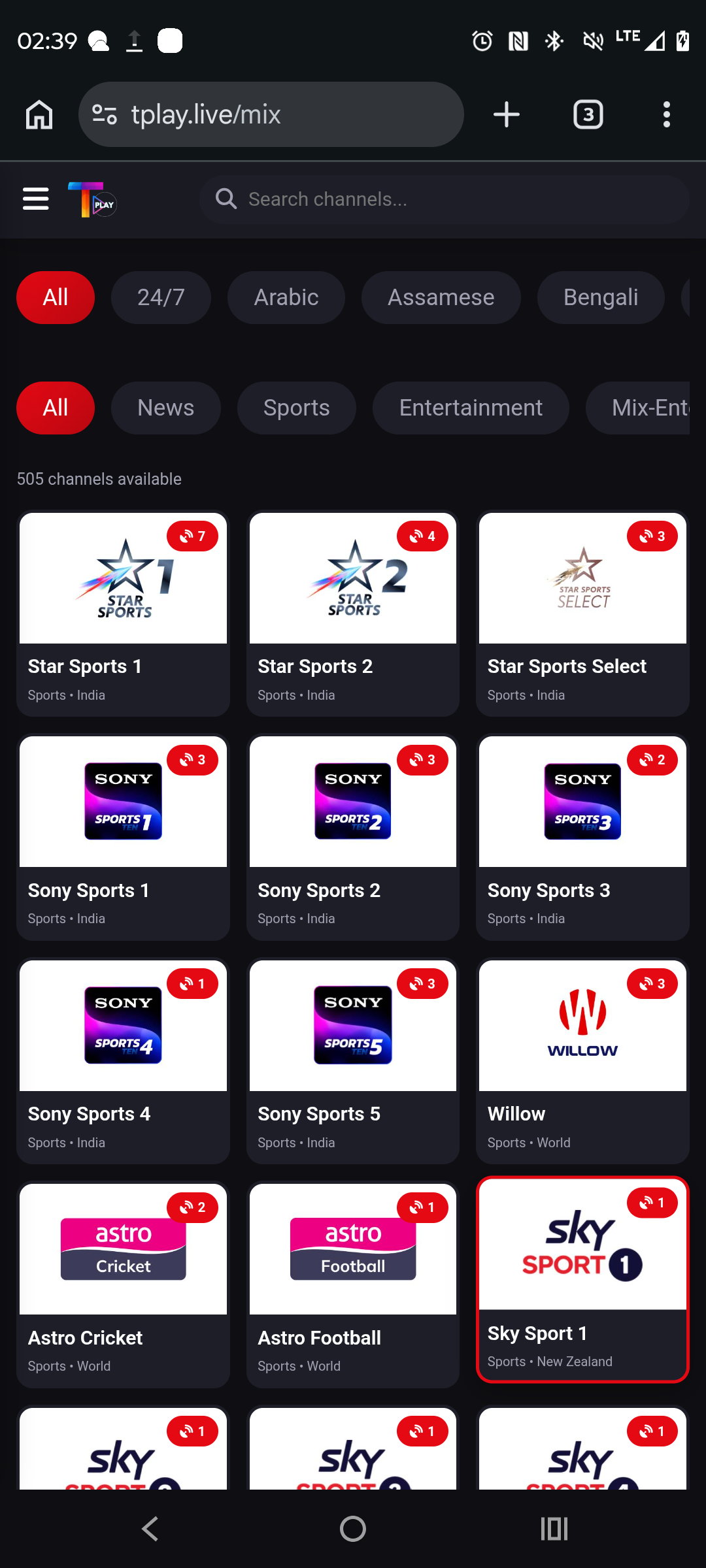Watch Sky Sport 1 channel

click(x=582, y=1279)
